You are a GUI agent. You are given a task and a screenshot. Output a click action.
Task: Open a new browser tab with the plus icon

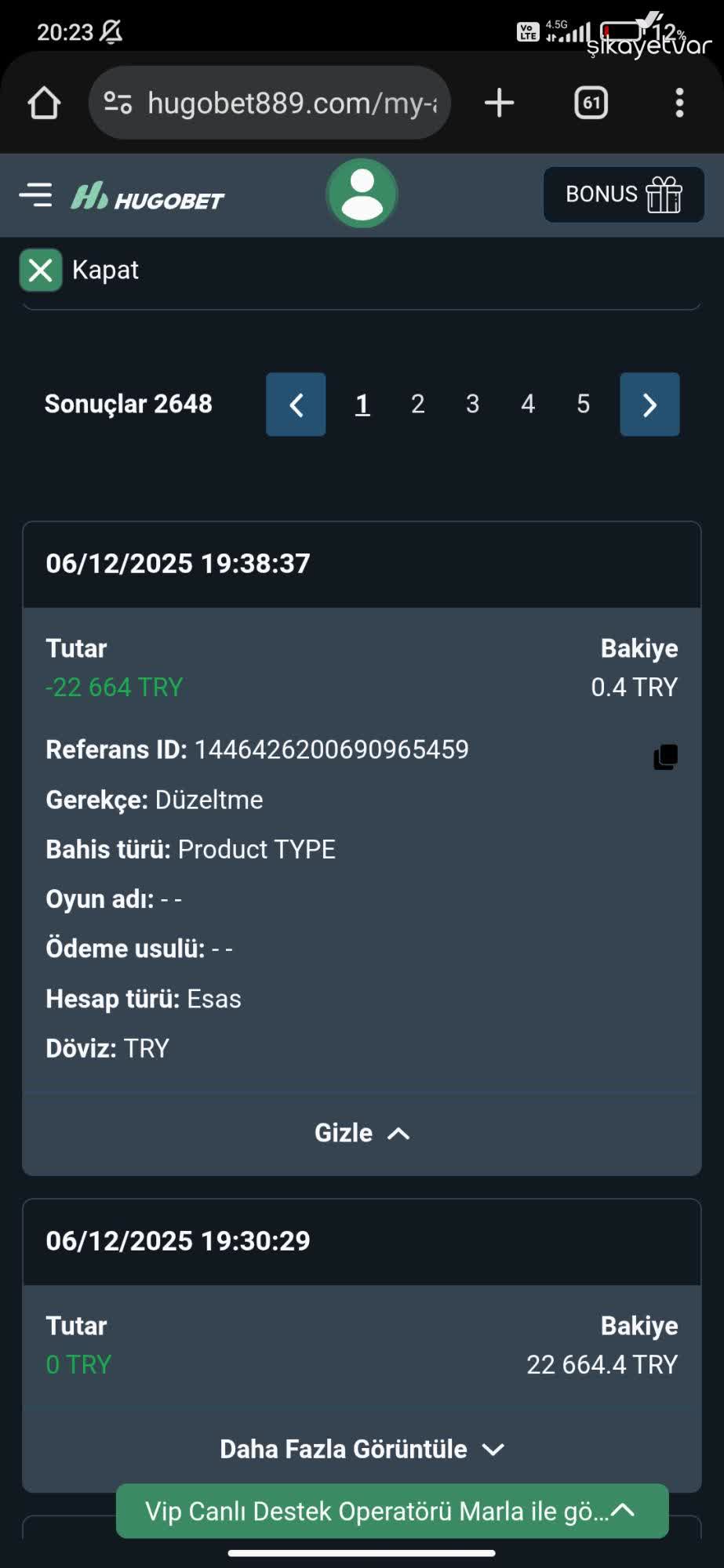point(499,102)
